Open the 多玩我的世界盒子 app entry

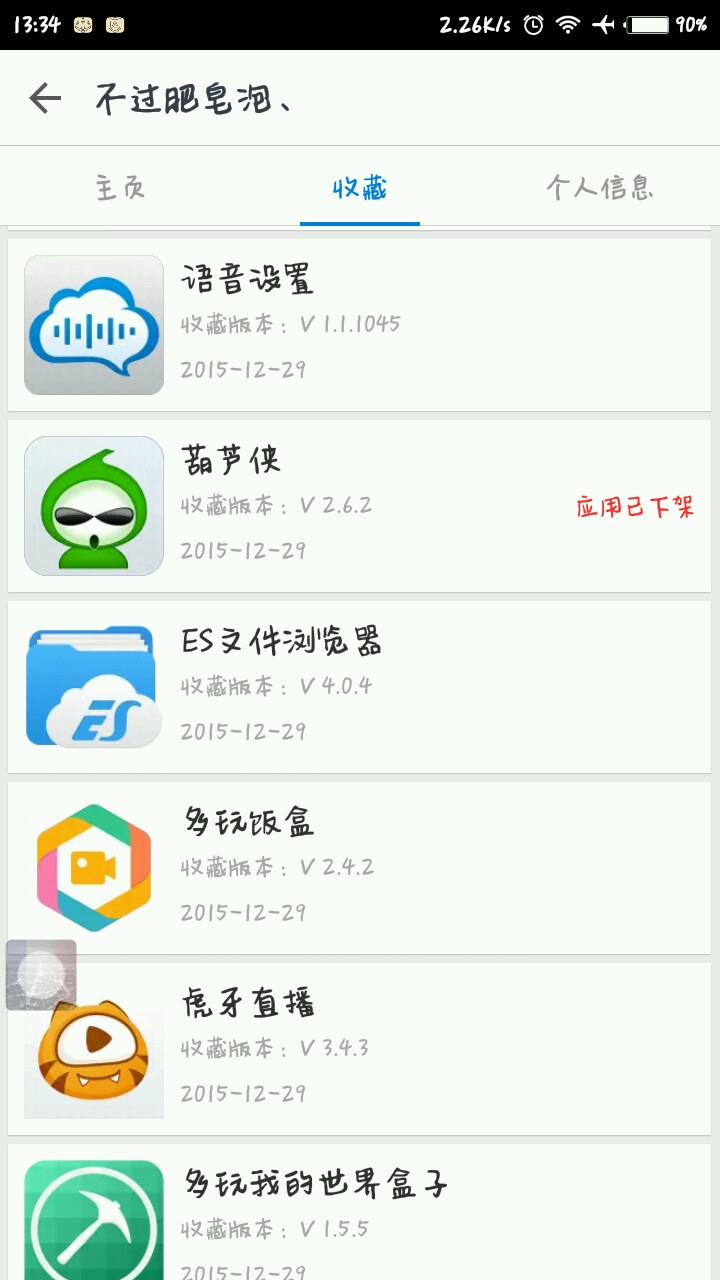tap(360, 1215)
